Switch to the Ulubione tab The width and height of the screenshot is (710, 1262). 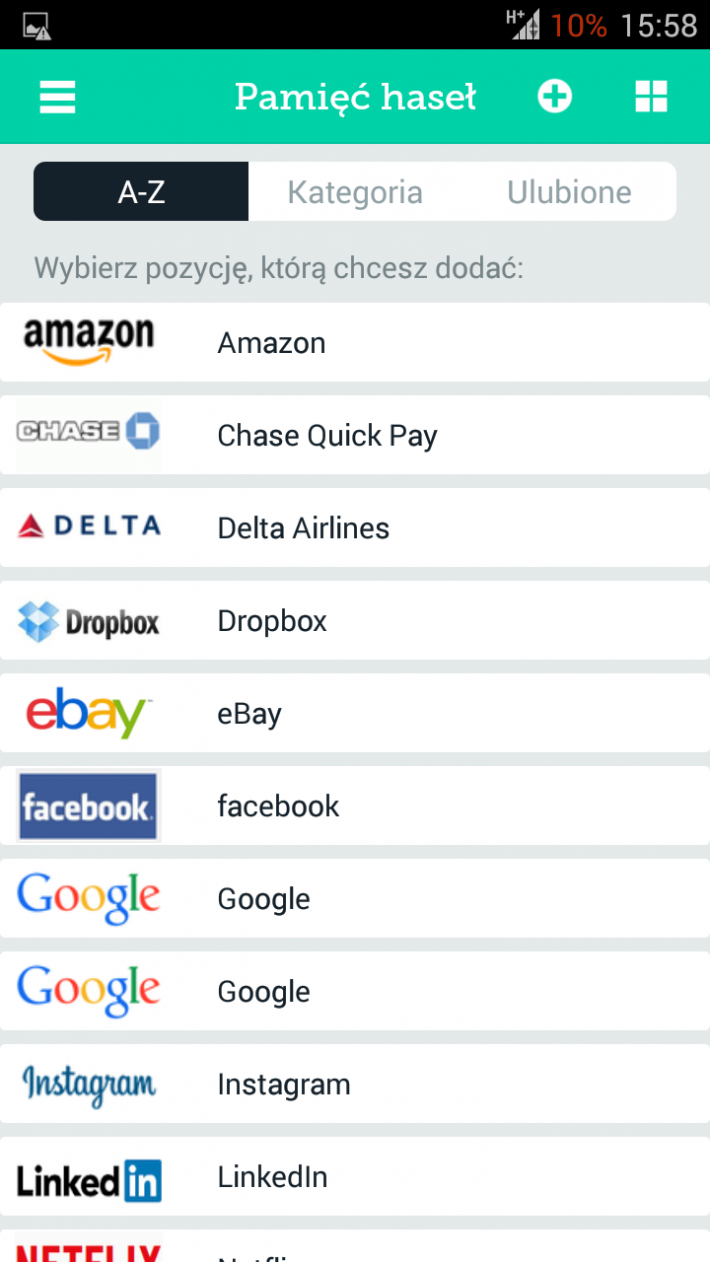click(x=569, y=192)
